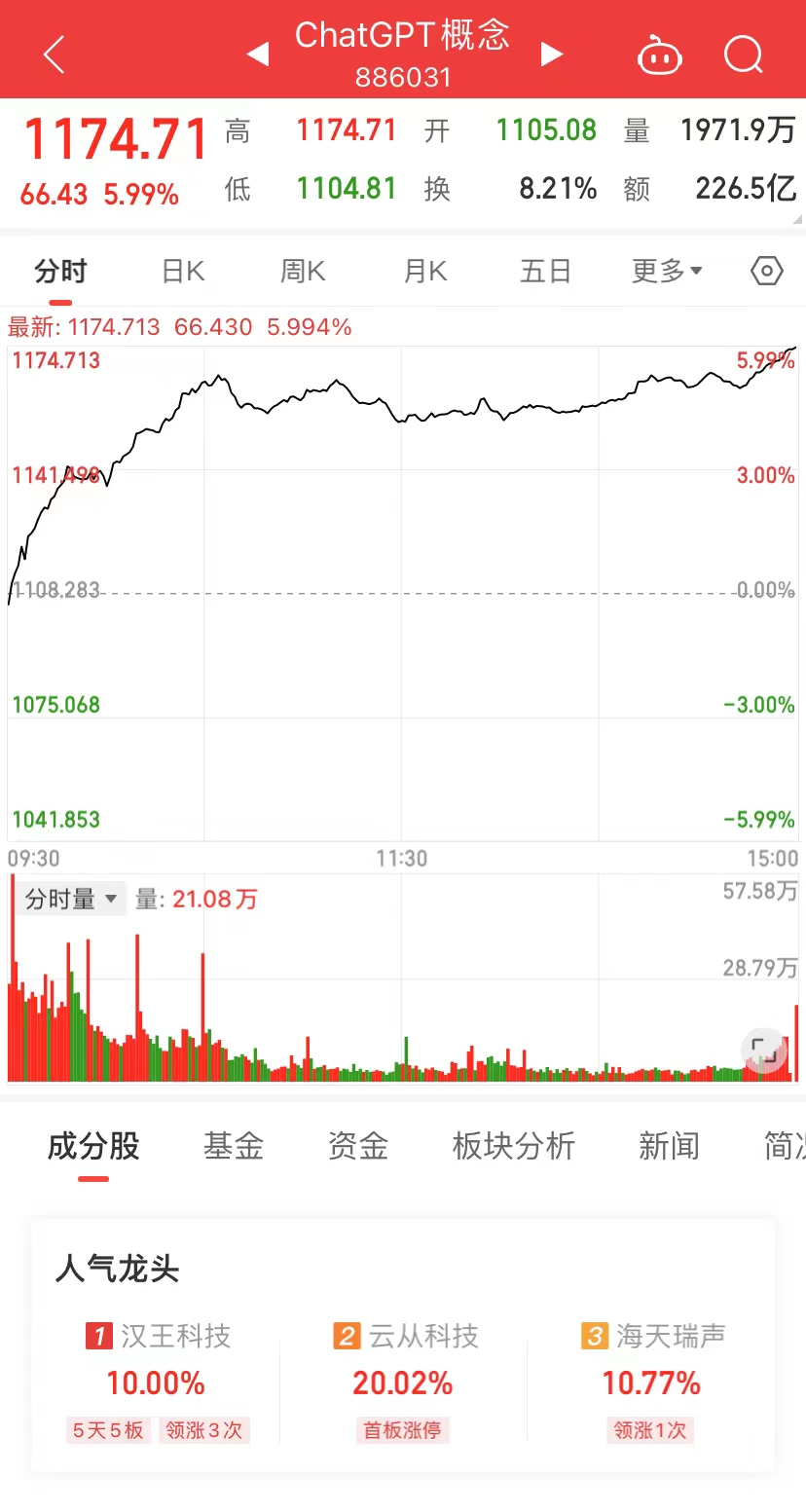Switch to the 周K chart

pos(303,271)
